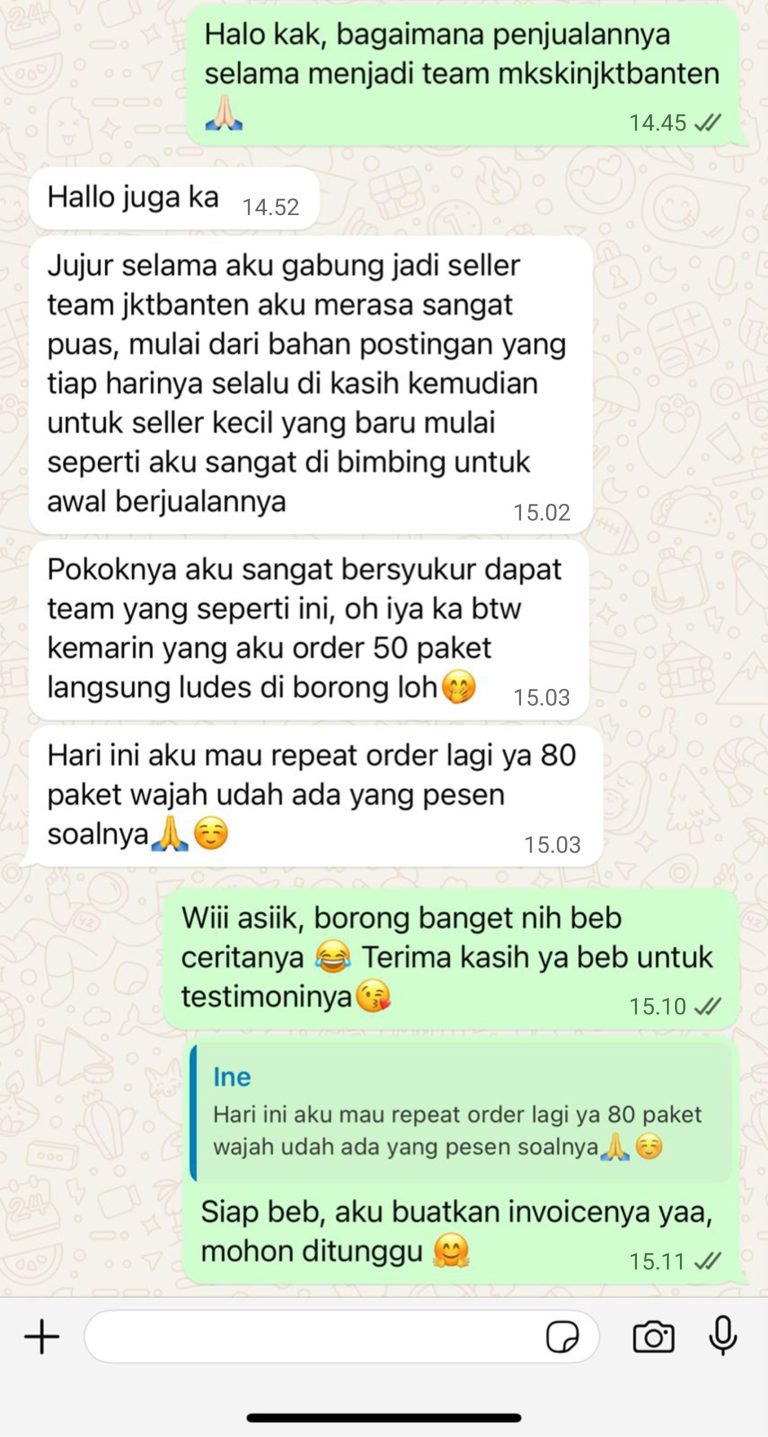Image resolution: width=768 pixels, height=1437 pixels.
Task: Tap the microphone to record voice message
Action: 723,1336
